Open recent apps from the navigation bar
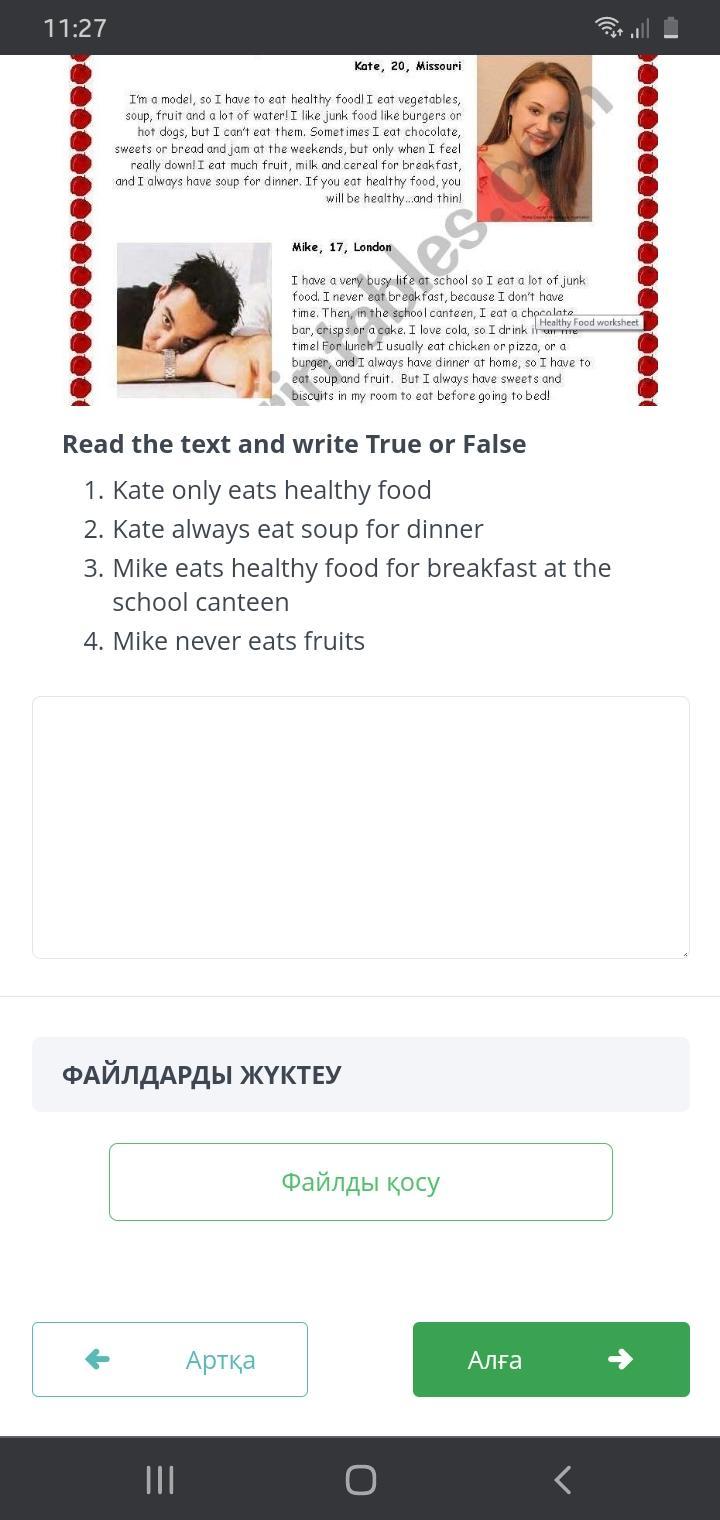 tap(160, 1479)
